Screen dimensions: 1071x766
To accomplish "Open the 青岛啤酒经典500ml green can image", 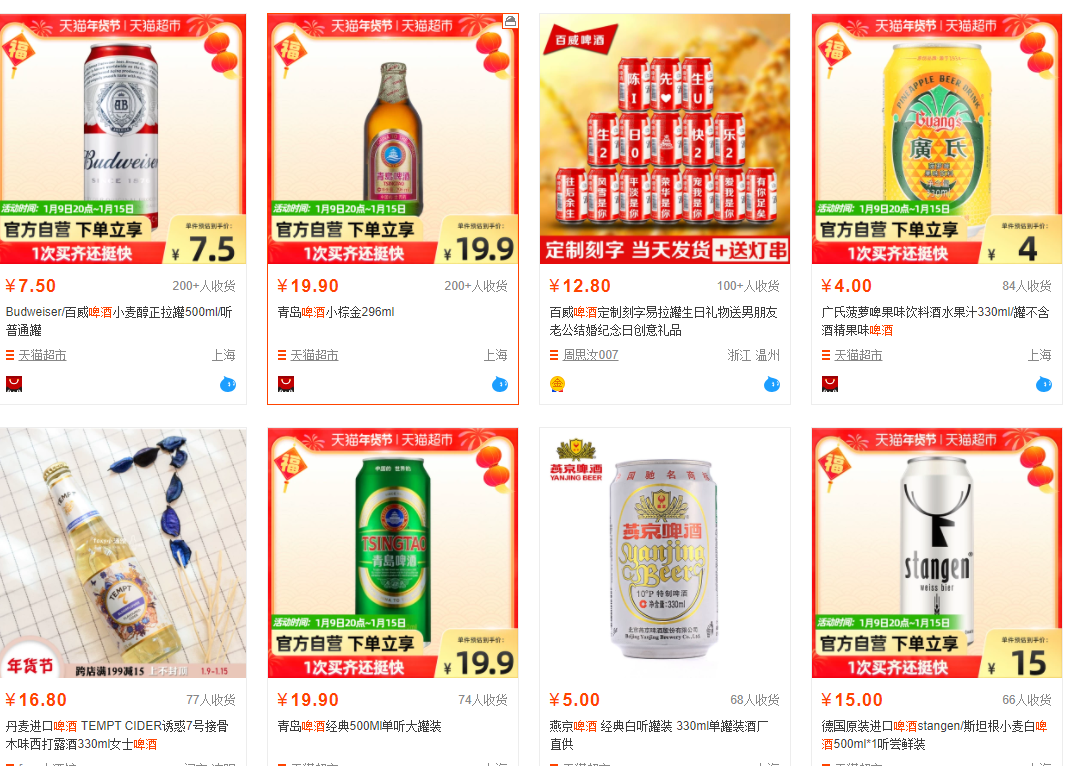I will point(393,552).
